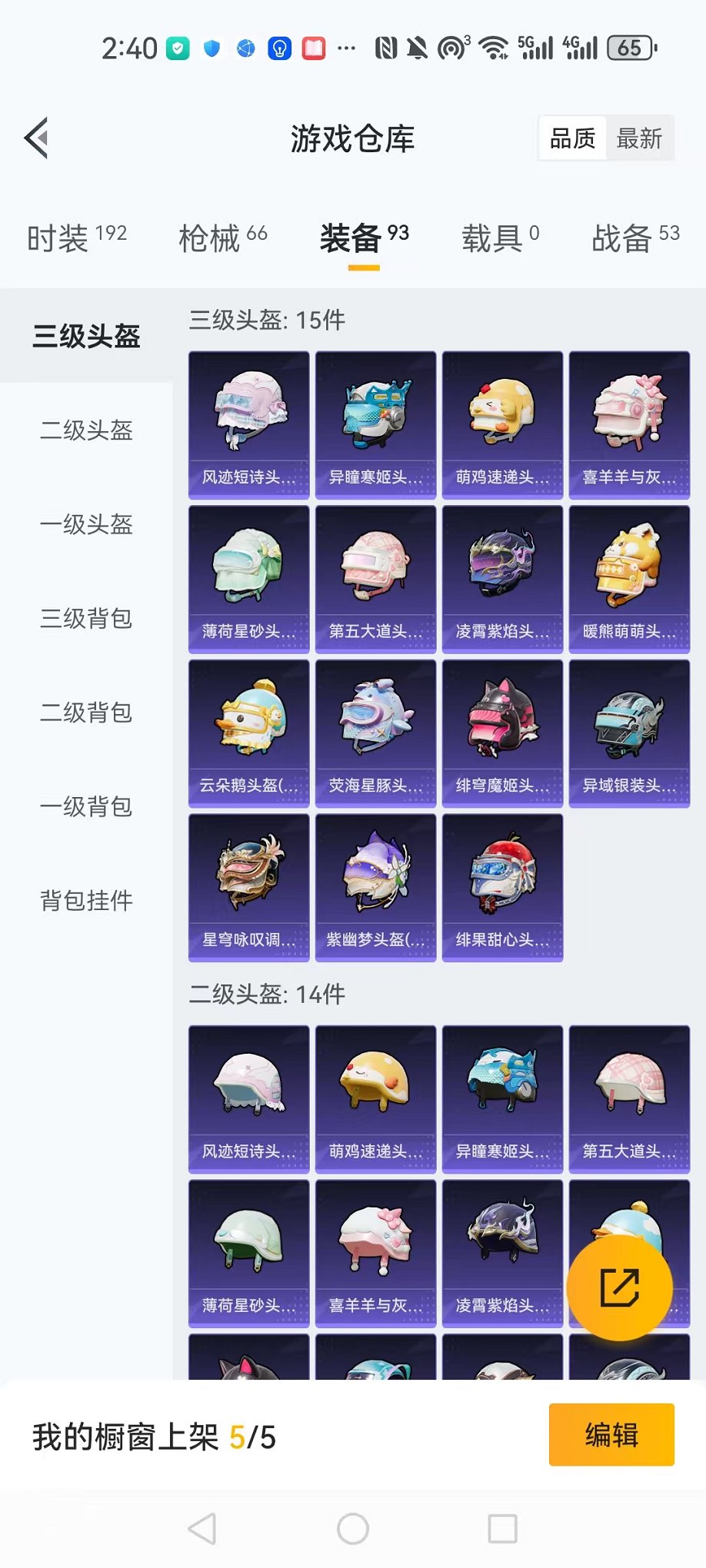
Task: Open the 战备 tab
Action: 634,238
